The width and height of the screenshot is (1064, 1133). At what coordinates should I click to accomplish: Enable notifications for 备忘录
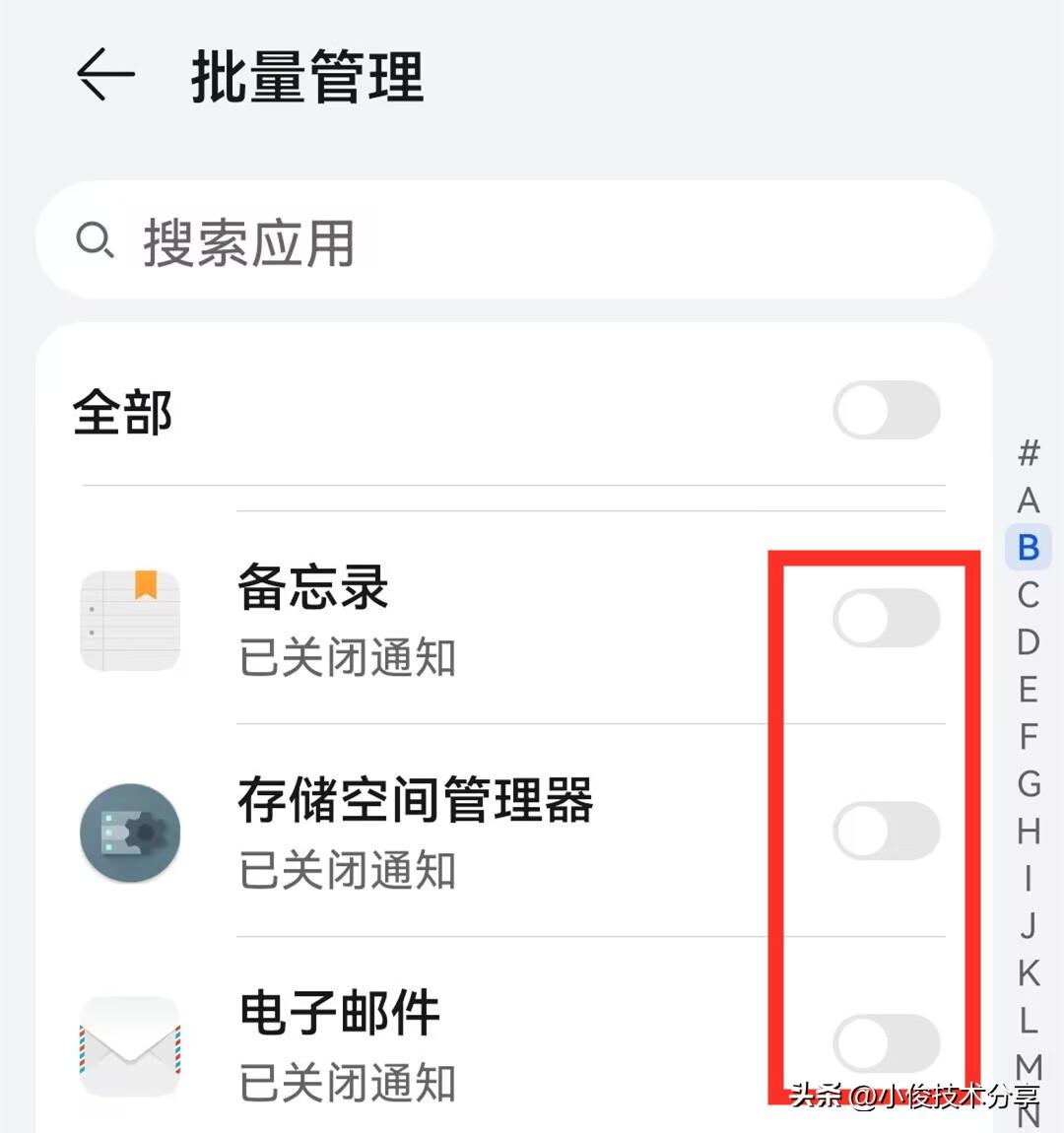[886, 619]
